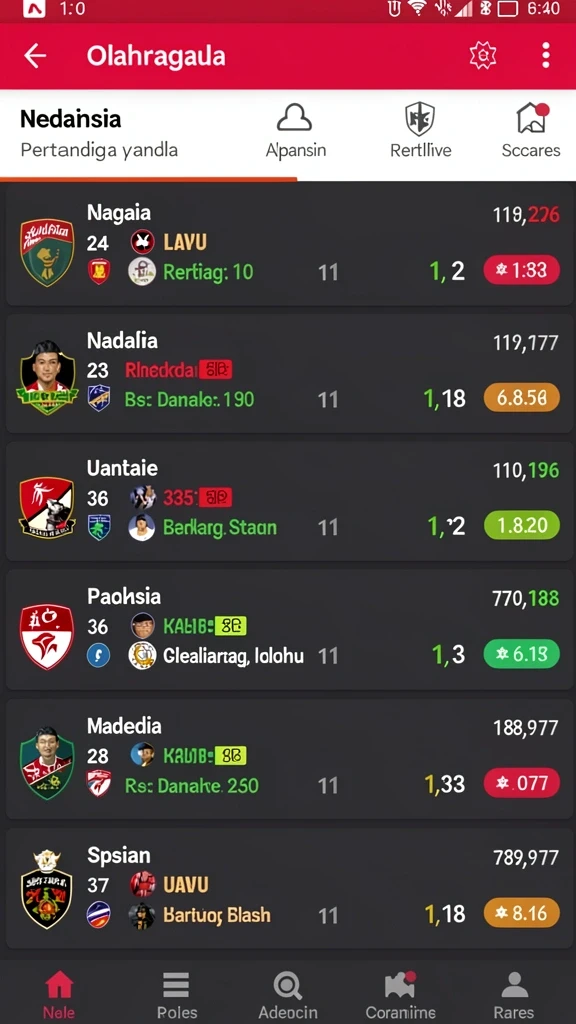576x1024 pixels.
Task: Open the Rertllive tab
Action: [x=420, y=132]
